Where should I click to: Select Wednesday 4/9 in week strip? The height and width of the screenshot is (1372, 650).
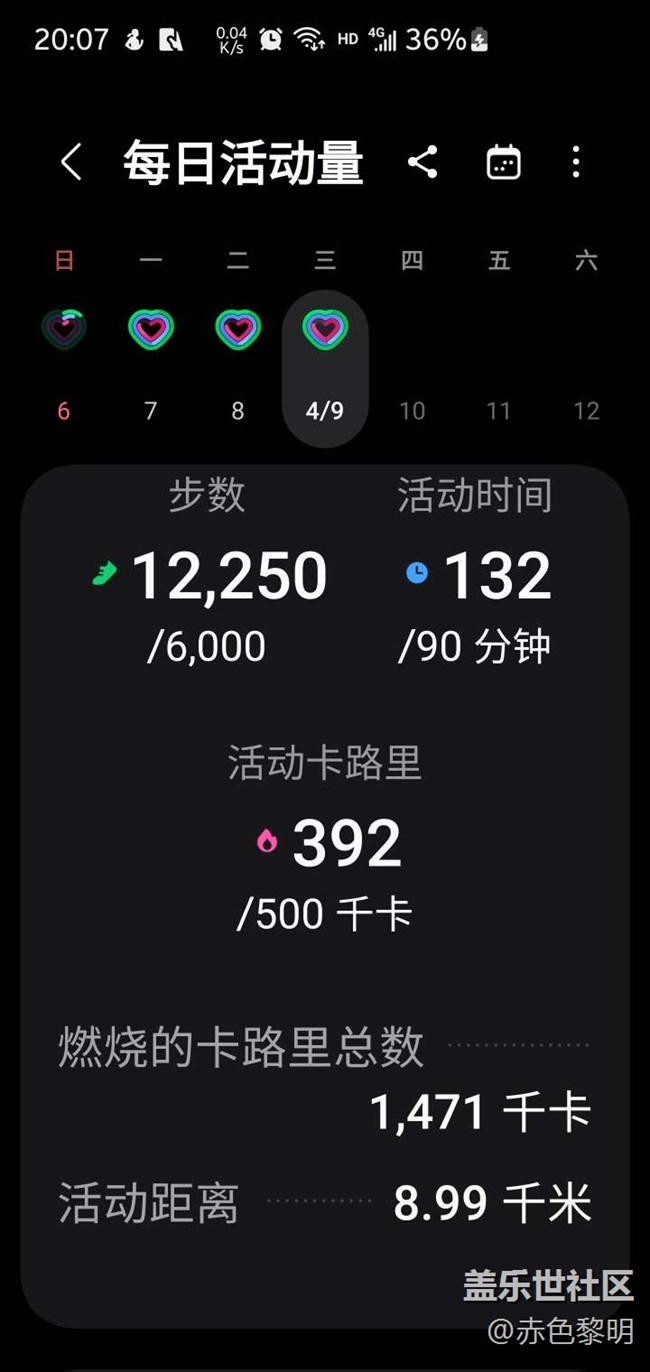[325, 329]
